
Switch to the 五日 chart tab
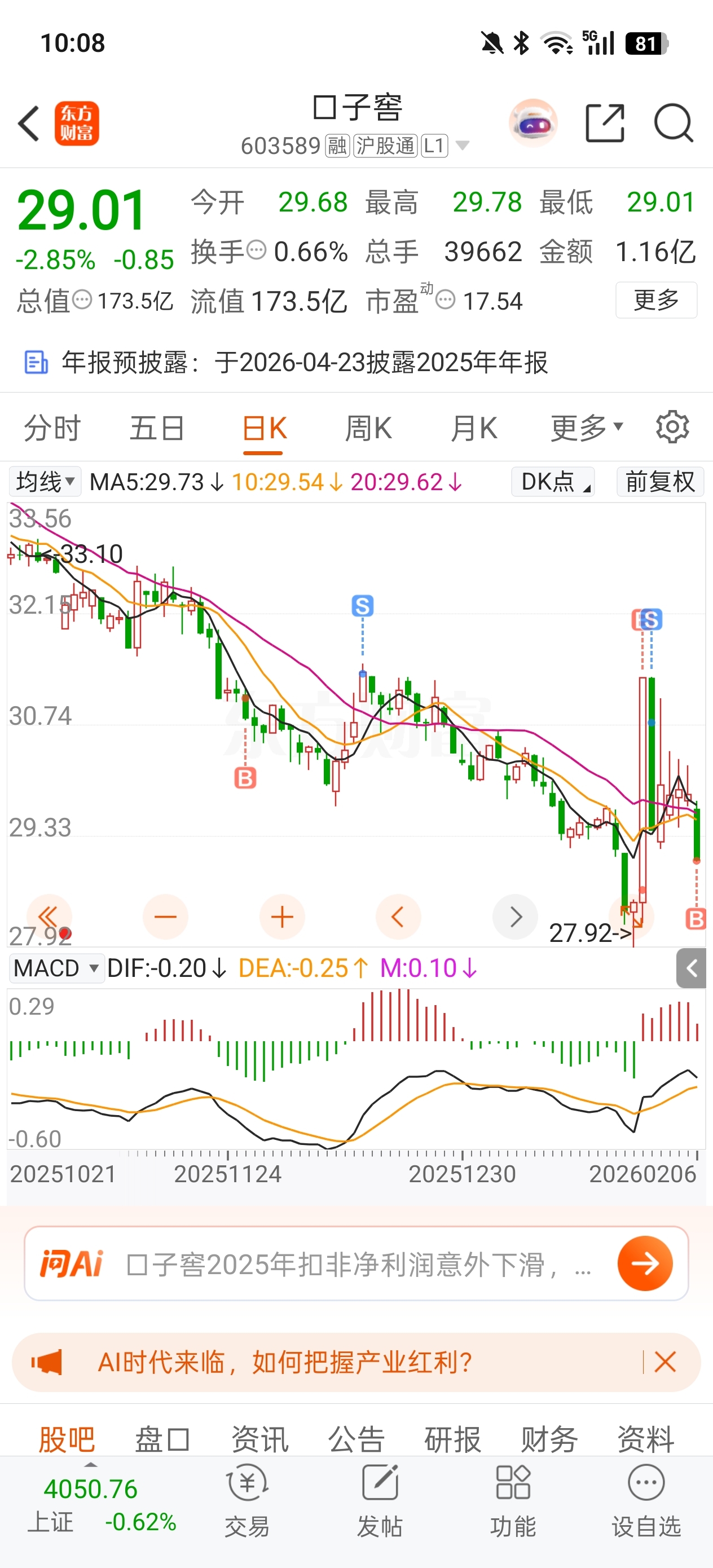157,428
